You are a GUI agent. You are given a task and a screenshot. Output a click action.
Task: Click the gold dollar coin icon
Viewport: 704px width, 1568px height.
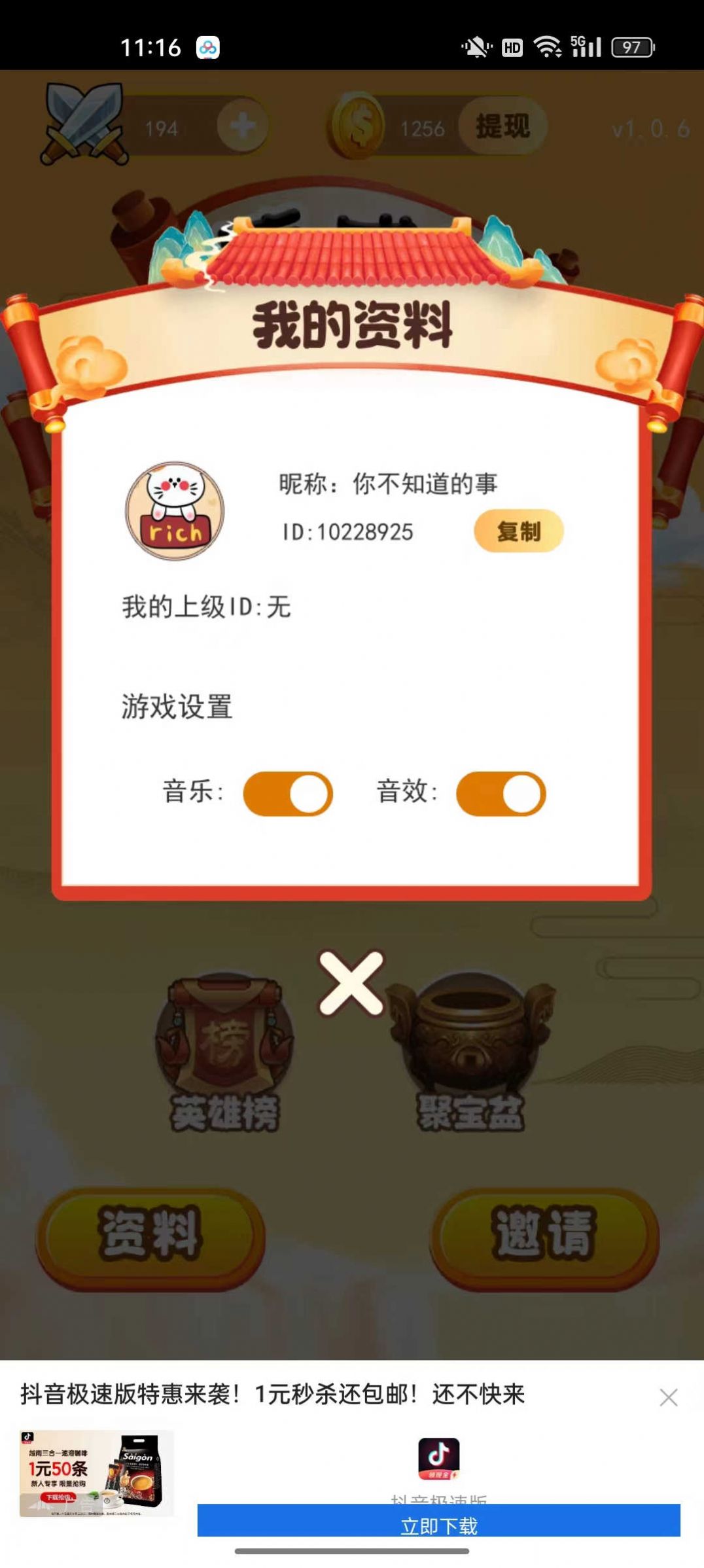360,124
